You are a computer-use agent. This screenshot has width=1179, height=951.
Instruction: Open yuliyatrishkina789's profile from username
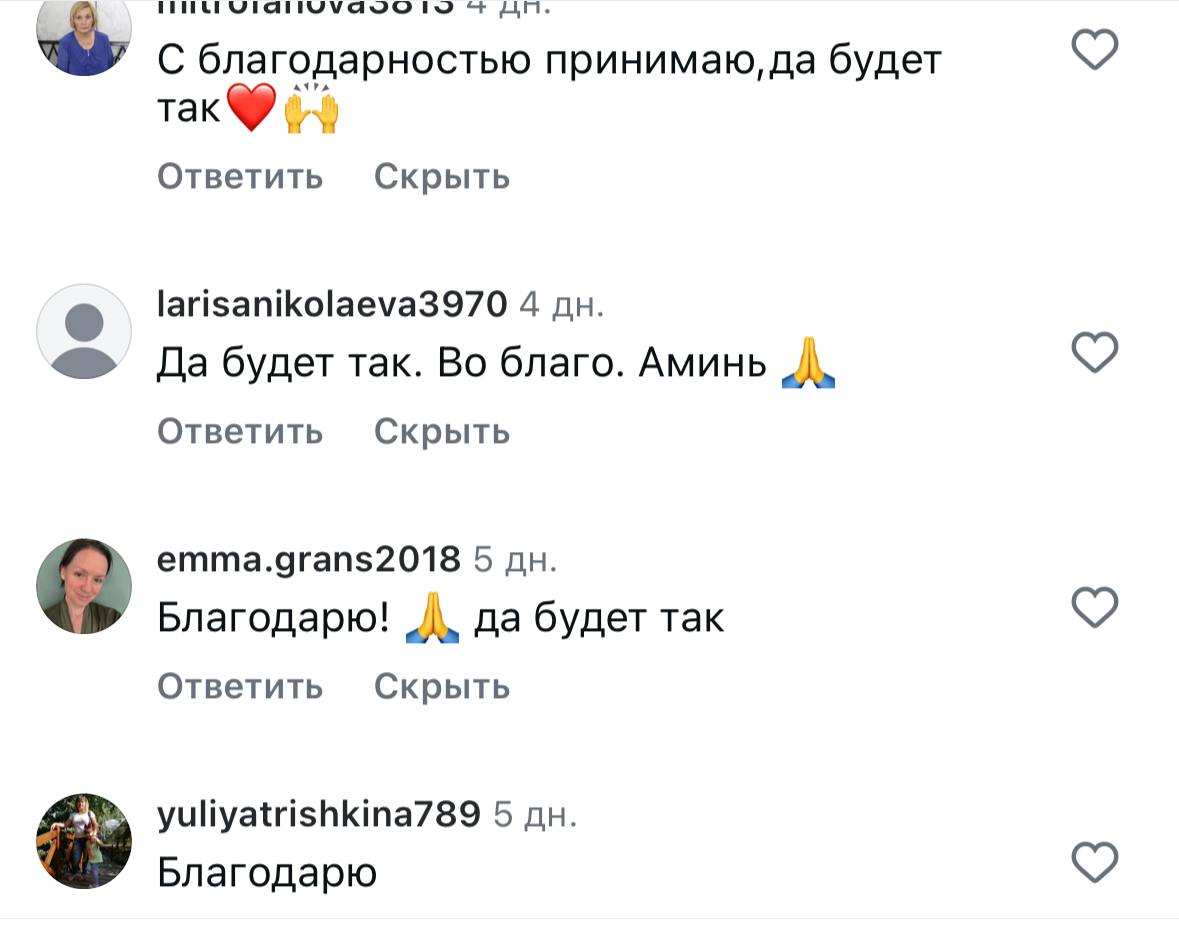click(319, 814)
